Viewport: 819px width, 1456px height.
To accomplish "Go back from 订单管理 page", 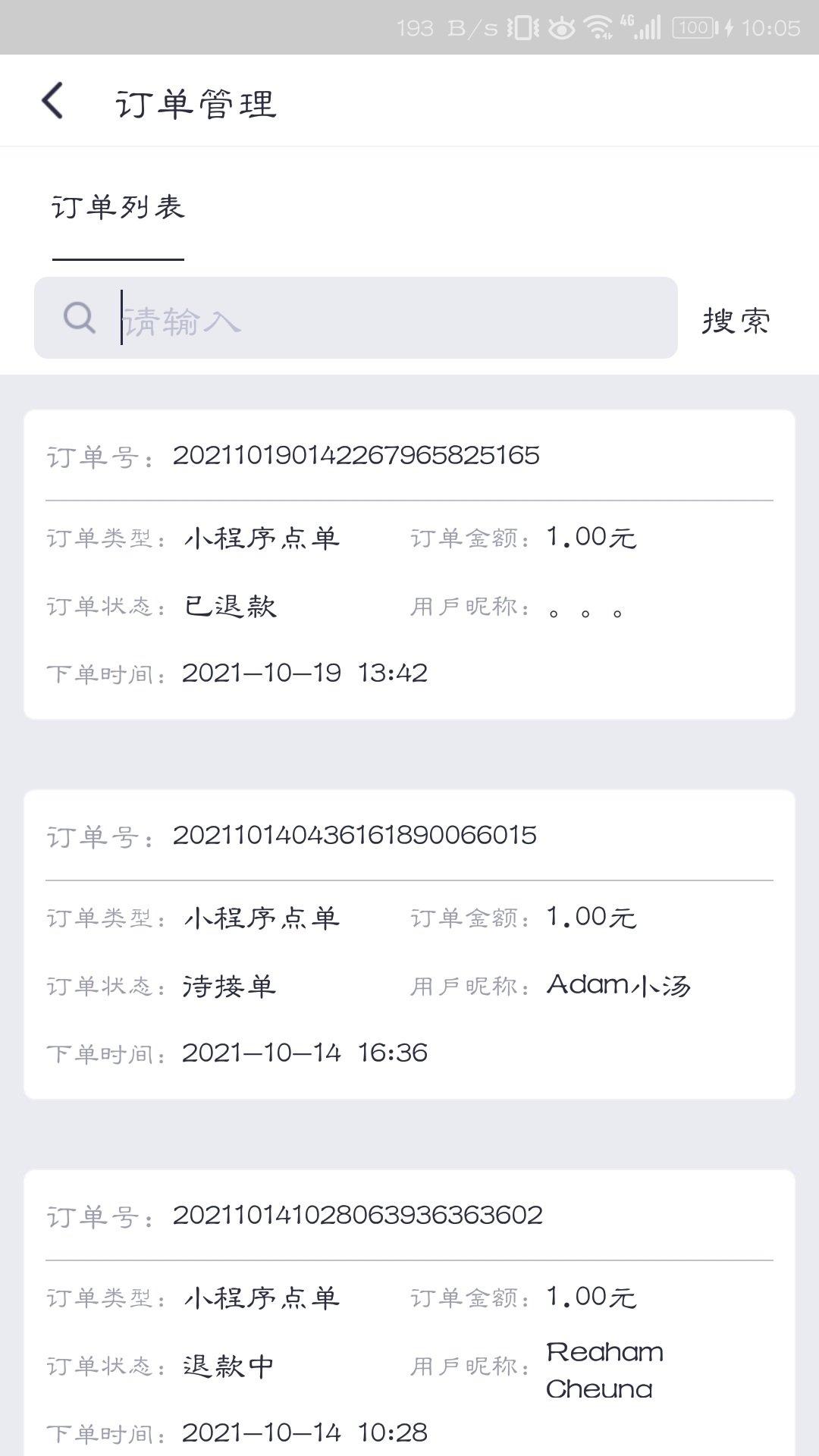I will 53,102.
